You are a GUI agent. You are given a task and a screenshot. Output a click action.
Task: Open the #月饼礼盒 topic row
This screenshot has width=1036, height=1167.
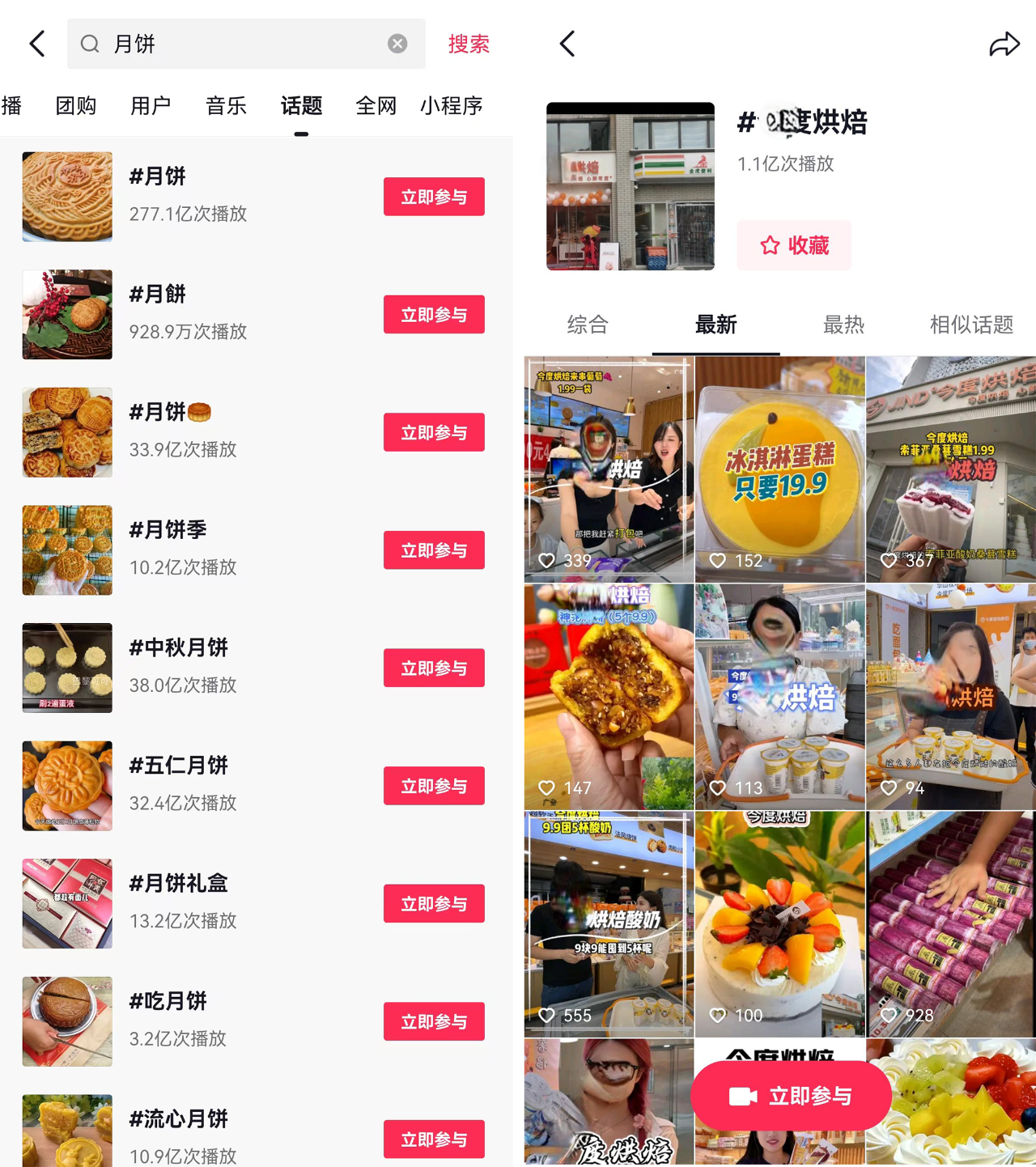click(202, 902)
